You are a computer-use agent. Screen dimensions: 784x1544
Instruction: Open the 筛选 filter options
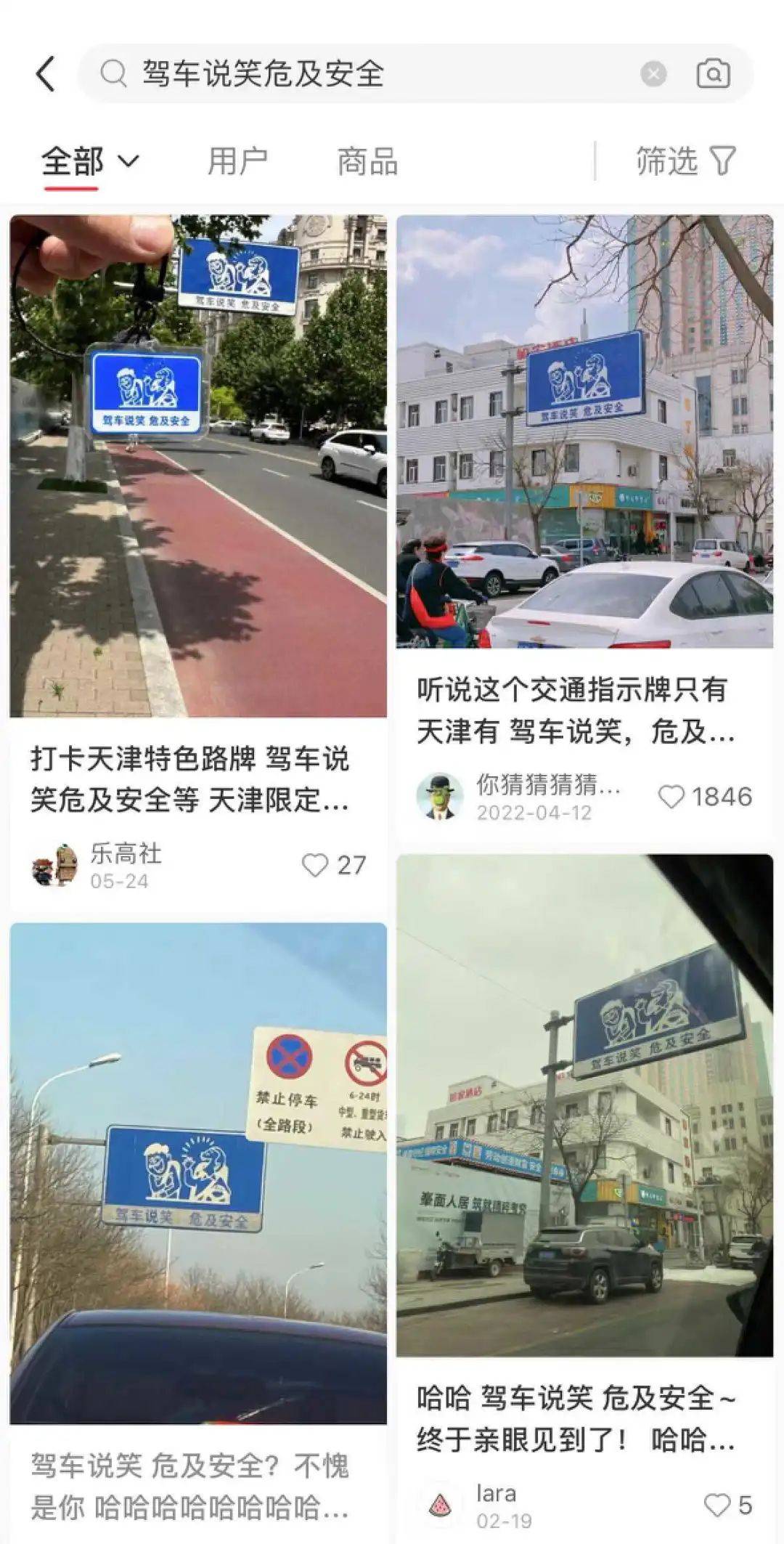pyautogui.click(x=685, y=161)
